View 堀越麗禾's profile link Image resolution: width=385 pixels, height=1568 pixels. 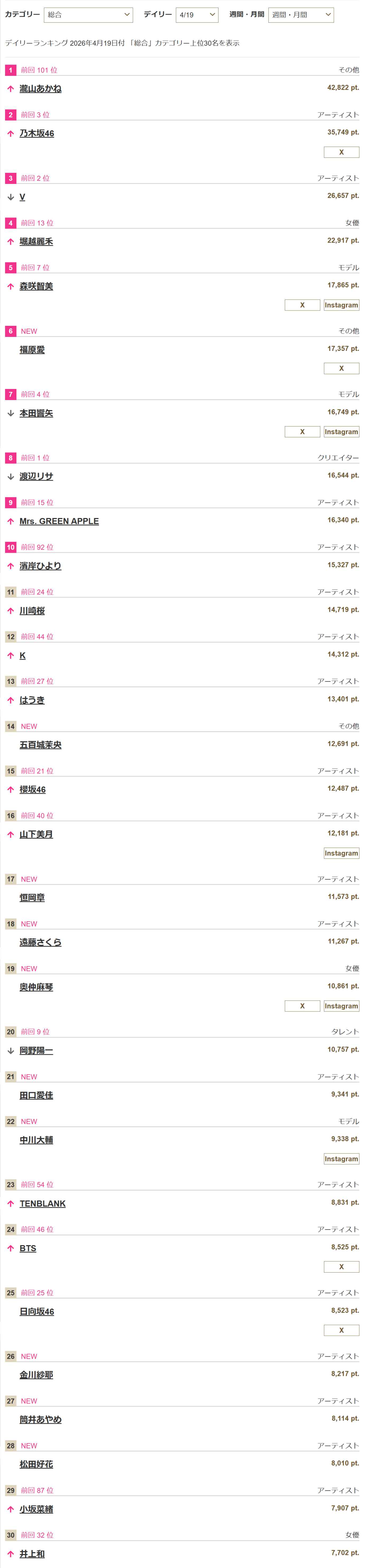point(36,242)
